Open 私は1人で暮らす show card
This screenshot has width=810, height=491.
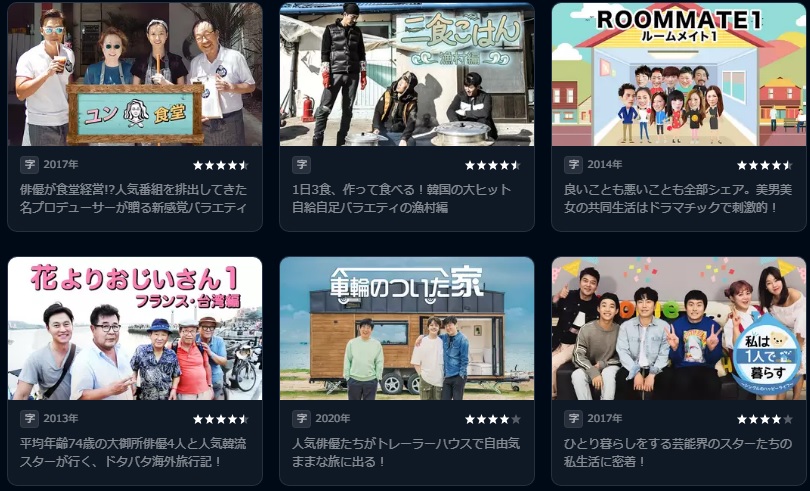coord(678,329)
